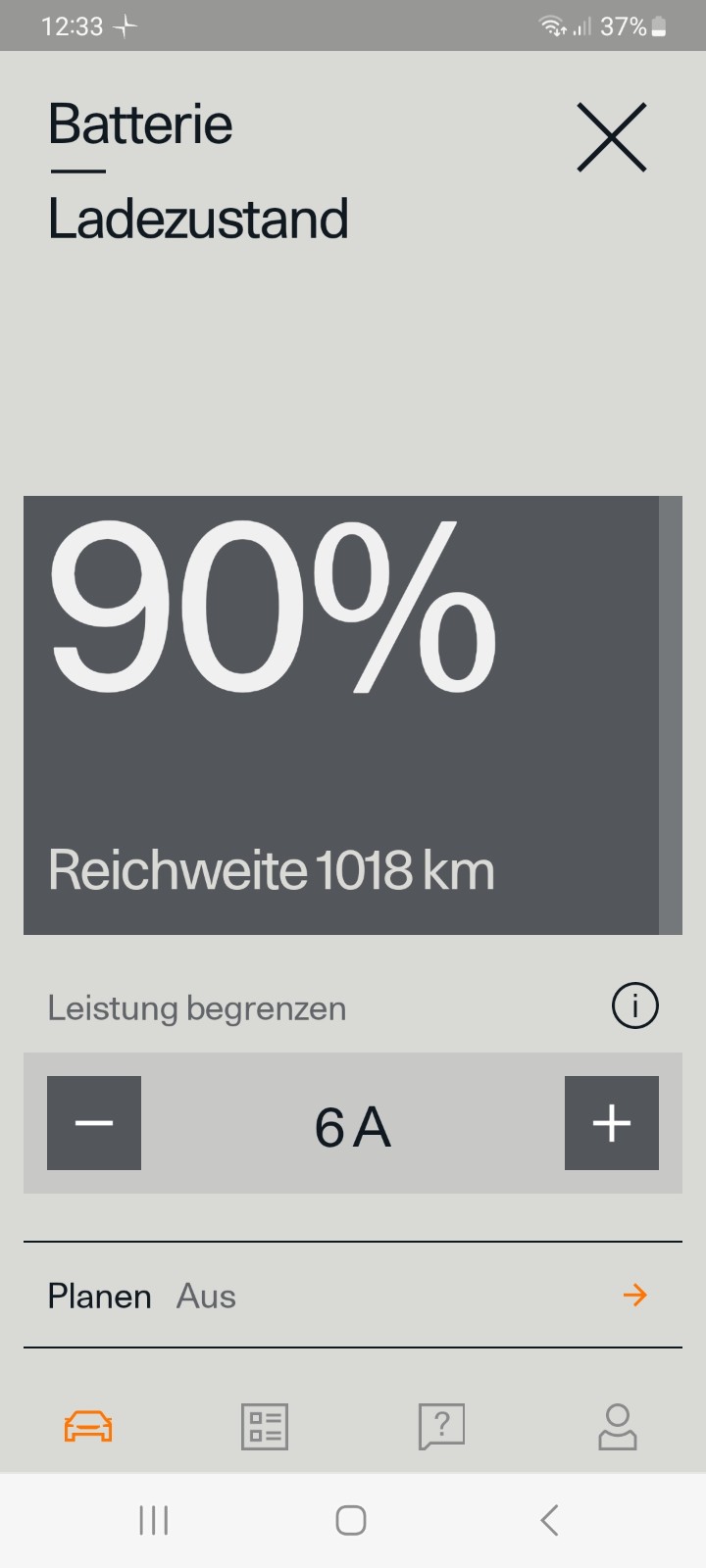Open Android recent apps button
The image size is (706, 1568).
tap(153, 1521)
